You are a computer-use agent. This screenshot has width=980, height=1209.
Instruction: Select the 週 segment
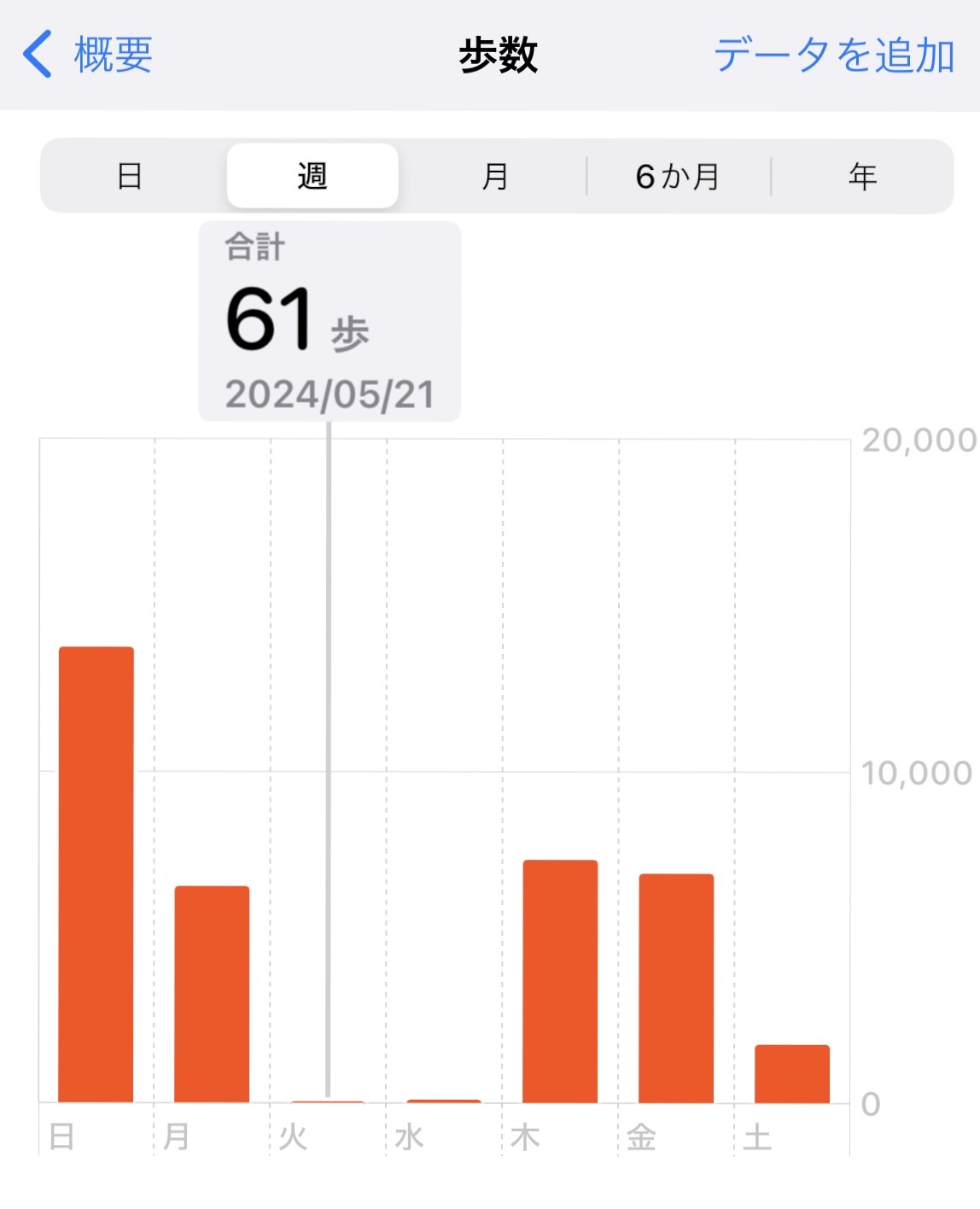tap(312, 177)
